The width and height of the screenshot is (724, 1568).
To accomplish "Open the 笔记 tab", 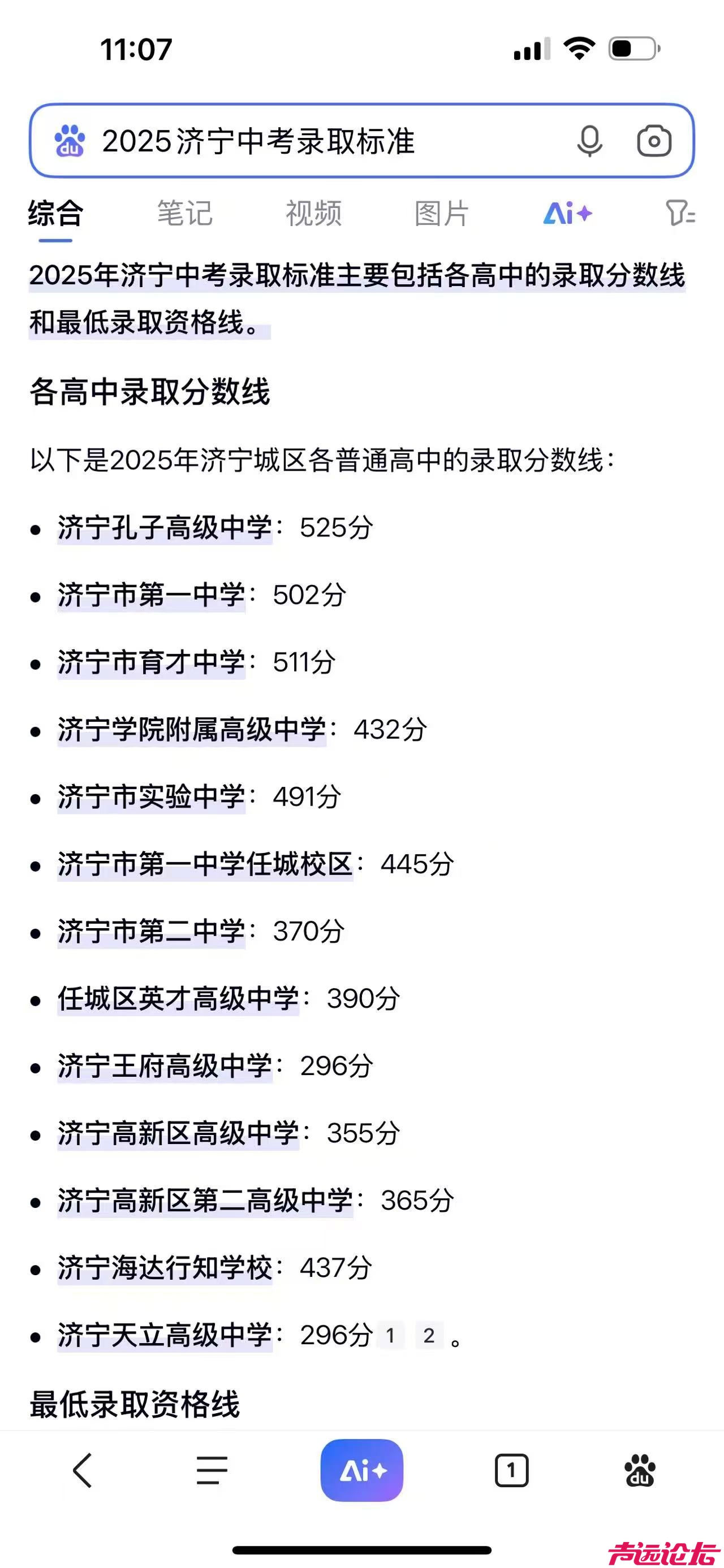I will point(184,213).
